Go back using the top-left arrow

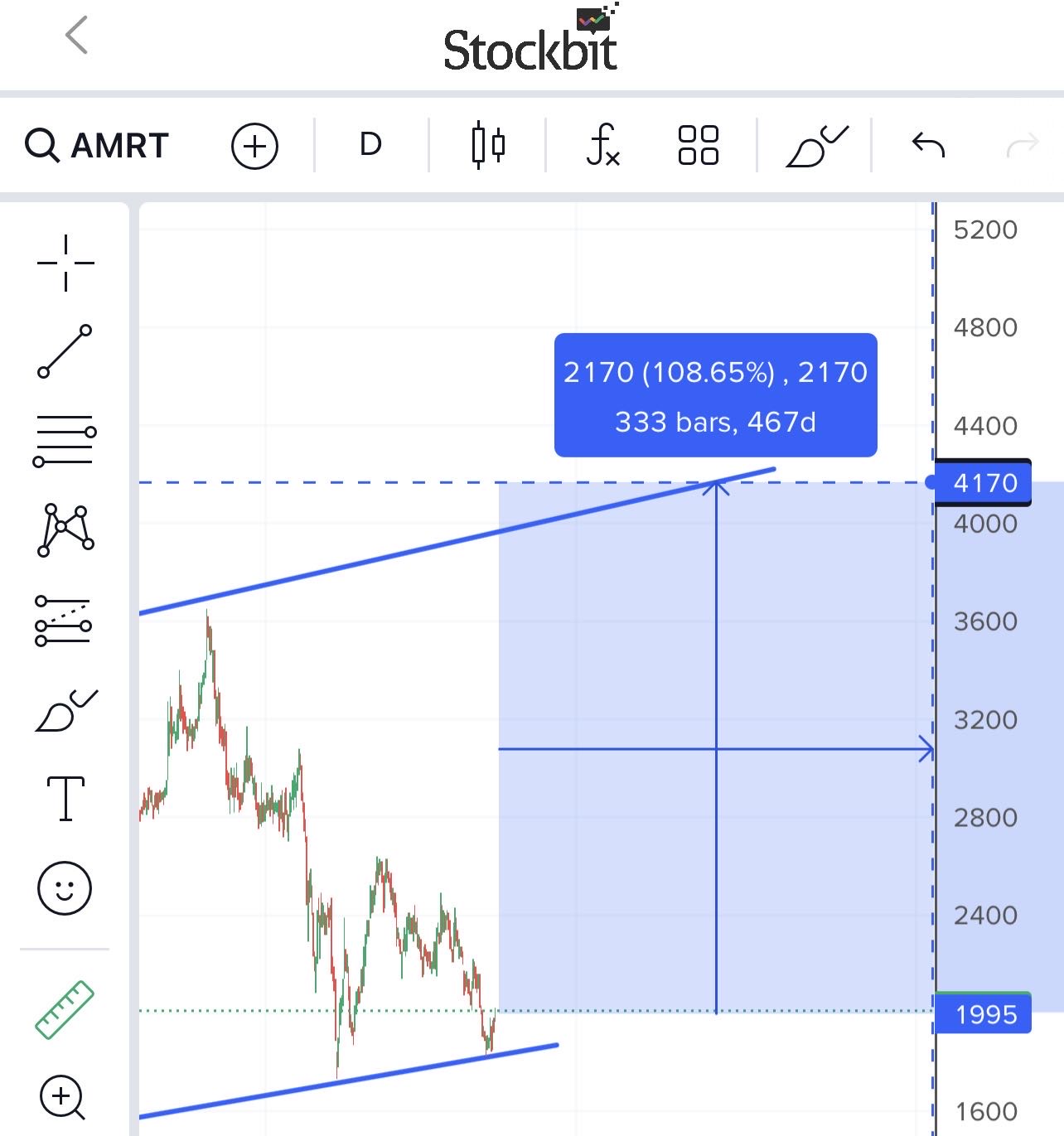(77, 36)
